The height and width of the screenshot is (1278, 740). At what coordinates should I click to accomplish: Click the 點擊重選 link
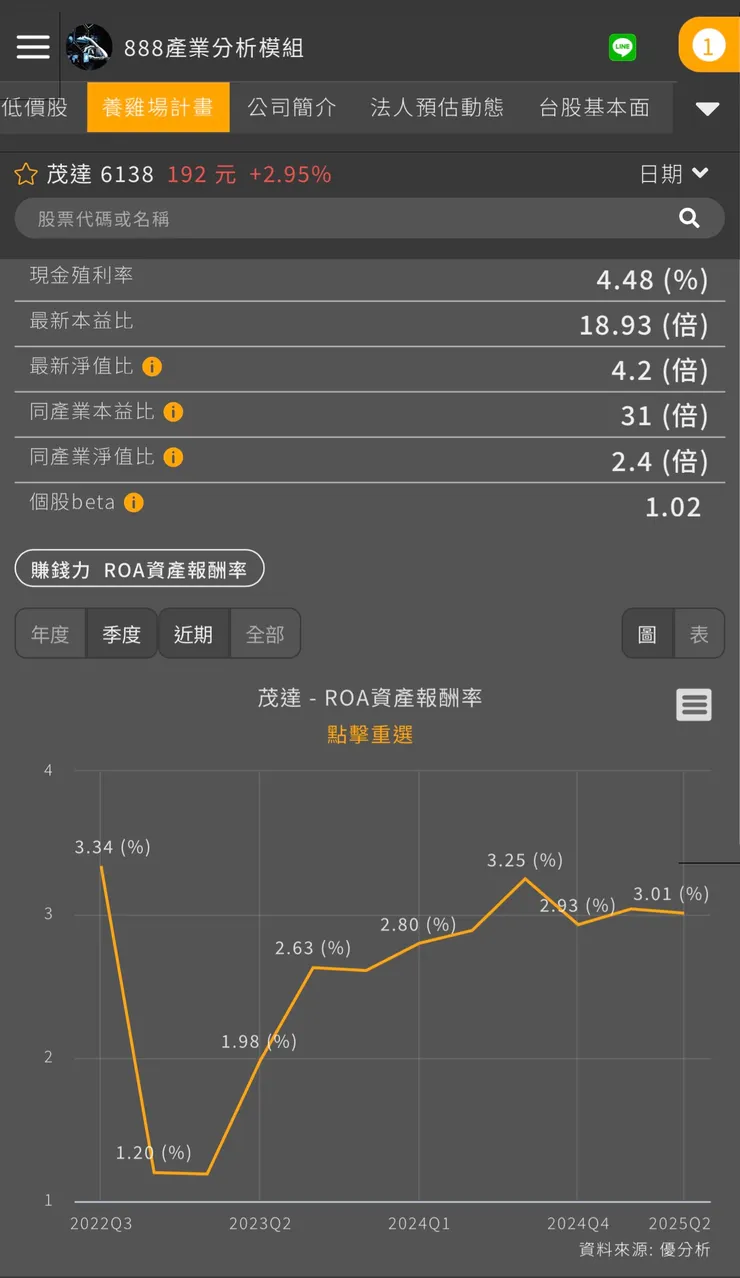click(x=369, y=733)
